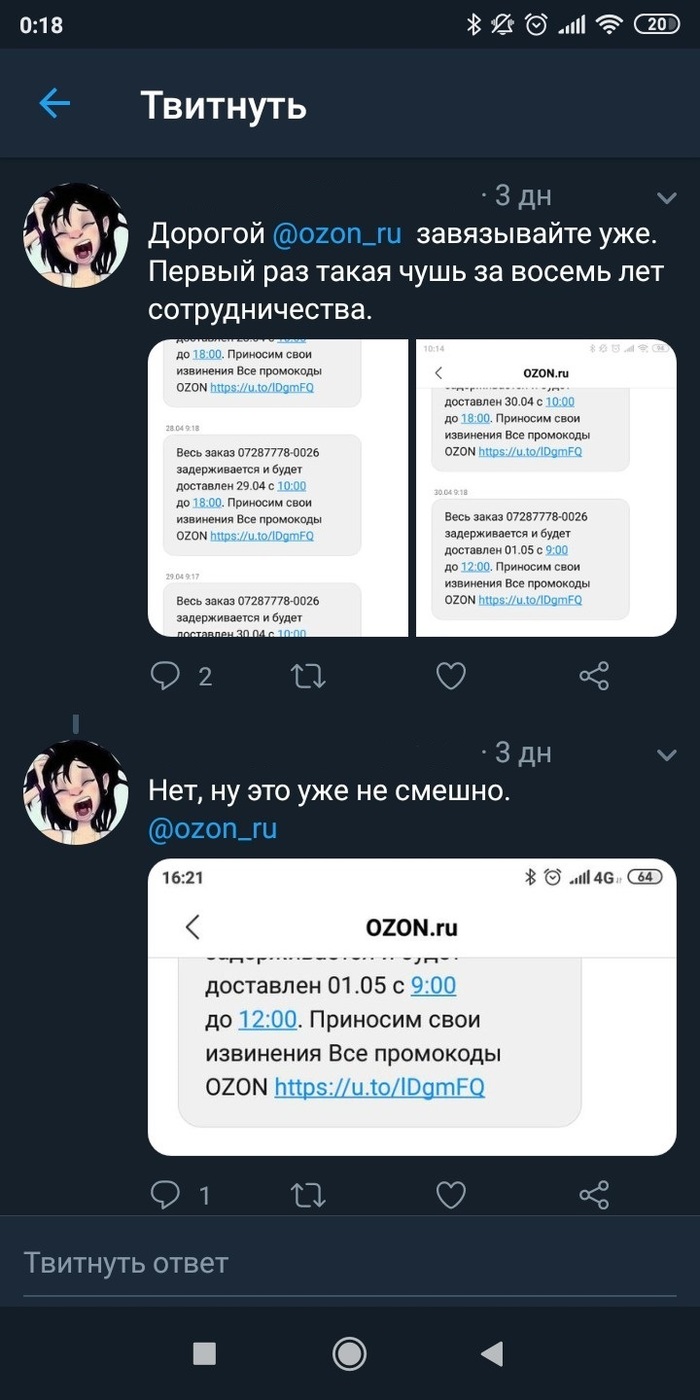The height and width of the screenshot is (1400, 700).
Task: Open the avatar on the first tweet
Action: 76,235
